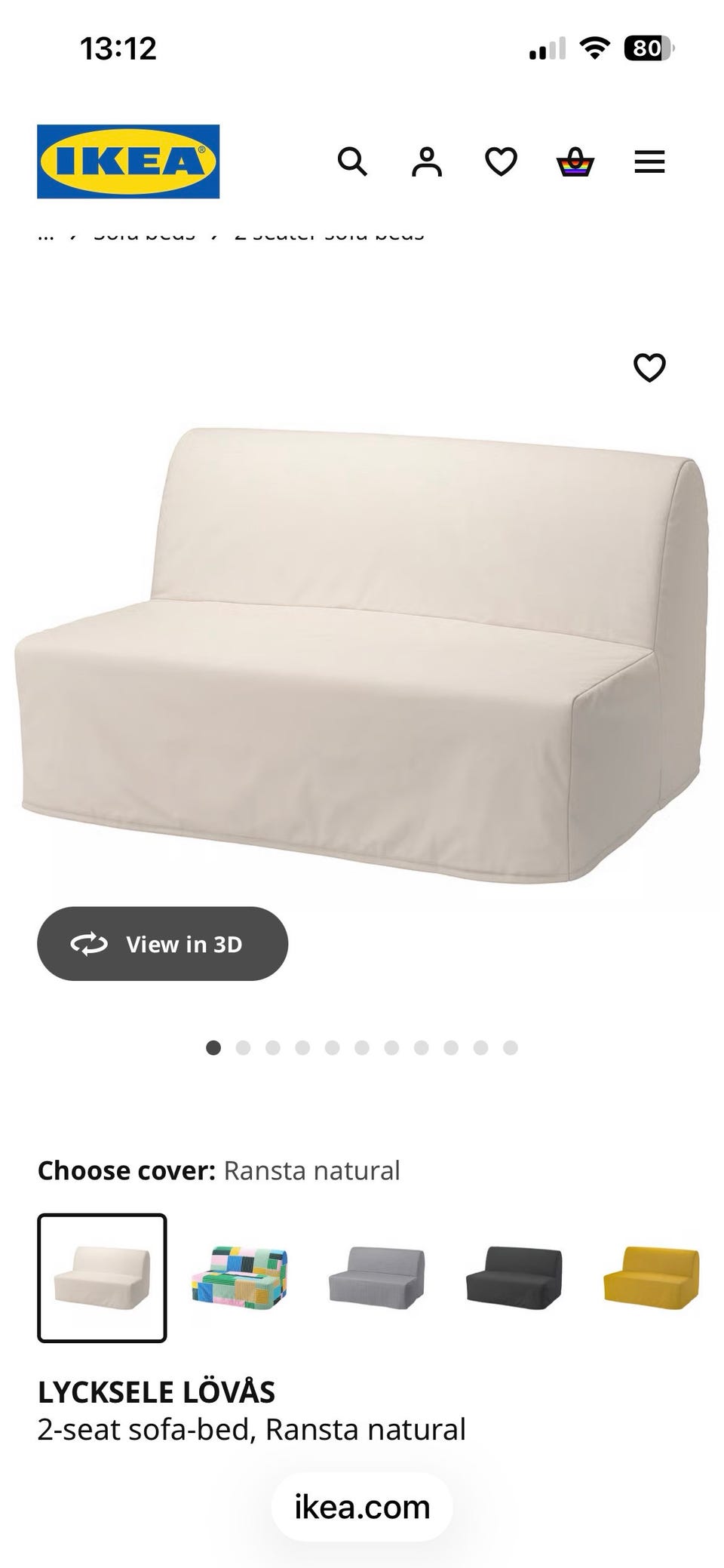This screenshot has width=724, height=1568.
Task: Open the IKEA search
Action: point(352,161)
